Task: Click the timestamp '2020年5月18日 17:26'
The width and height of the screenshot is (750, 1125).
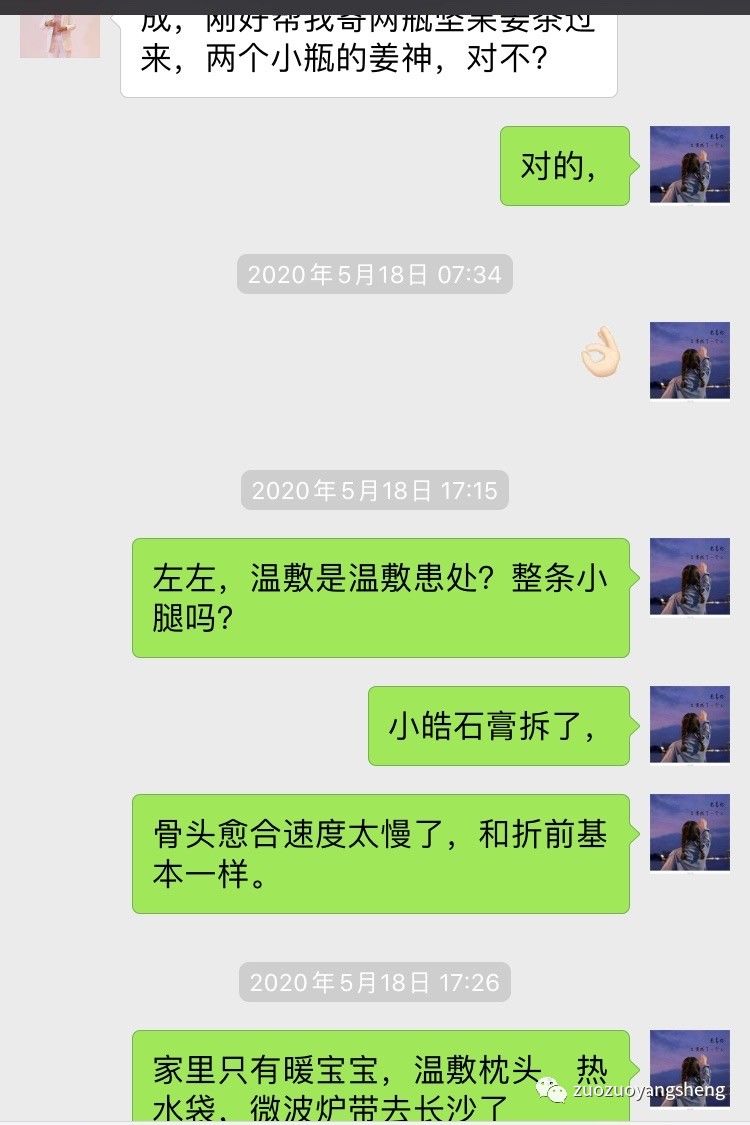Action: (374, 982)
